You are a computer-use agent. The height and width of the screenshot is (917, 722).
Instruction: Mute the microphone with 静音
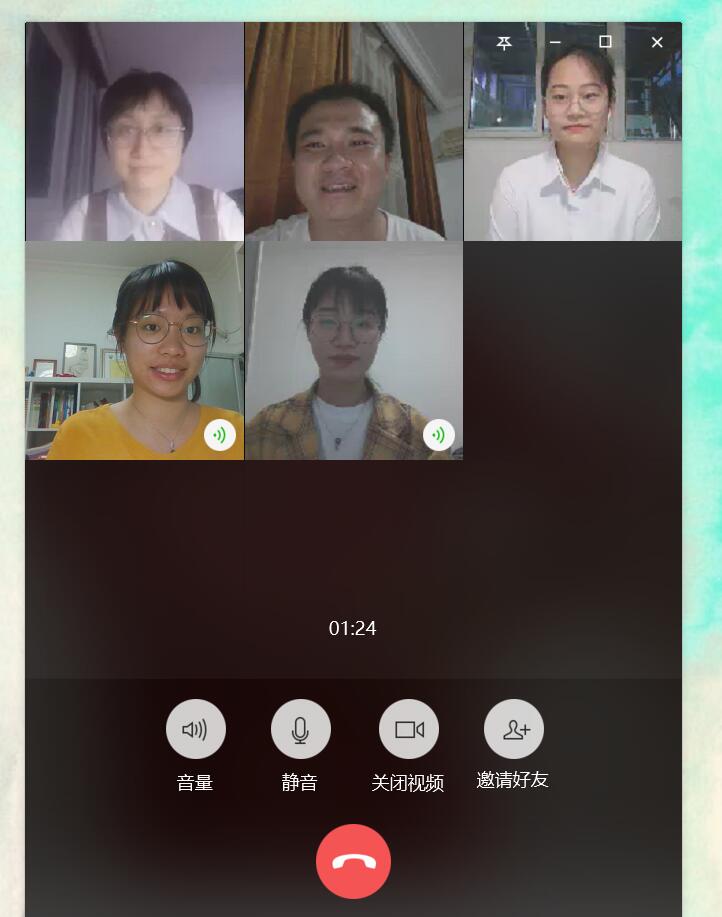[x=300, y=729]
